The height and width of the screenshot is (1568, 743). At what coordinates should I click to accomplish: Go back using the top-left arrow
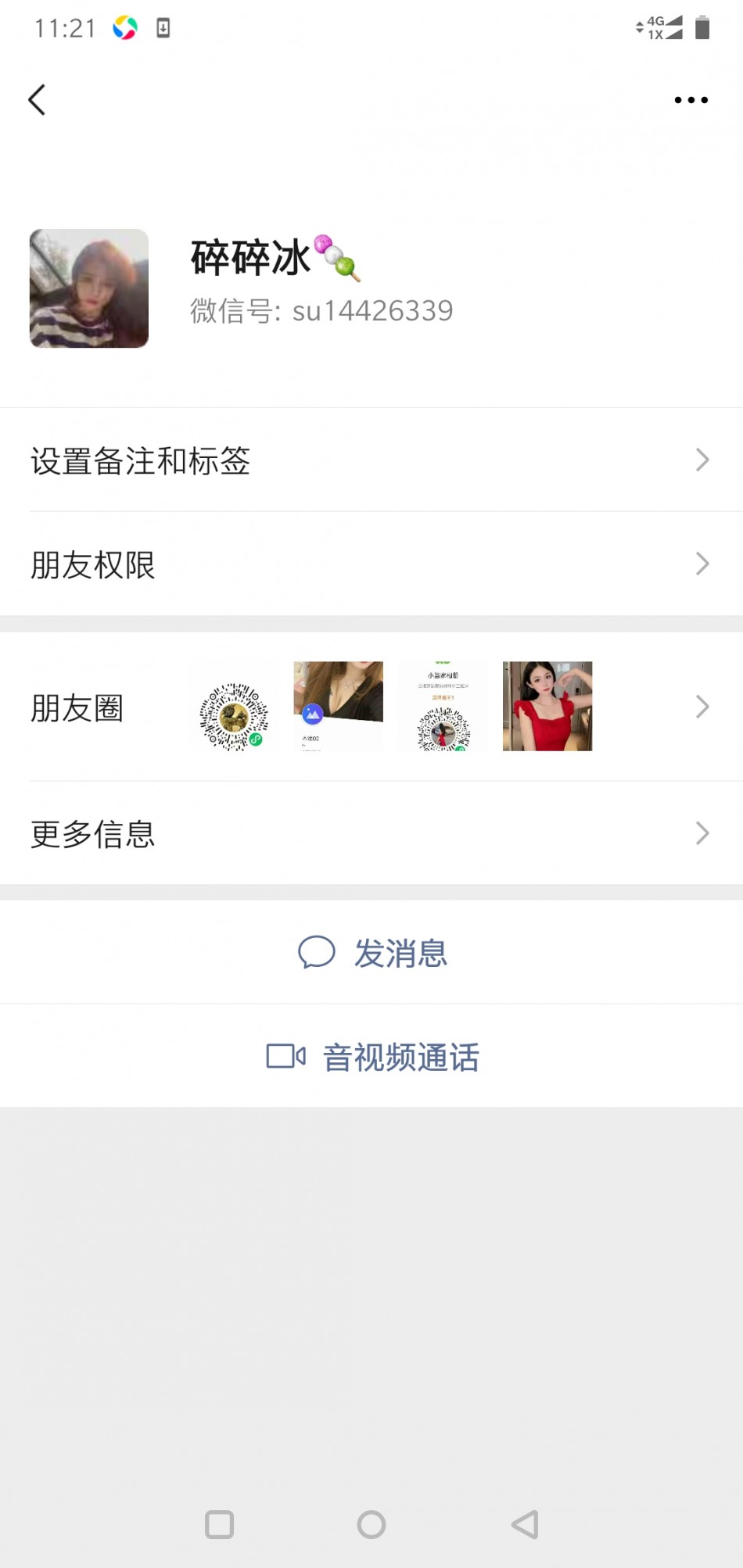point(37,100)
